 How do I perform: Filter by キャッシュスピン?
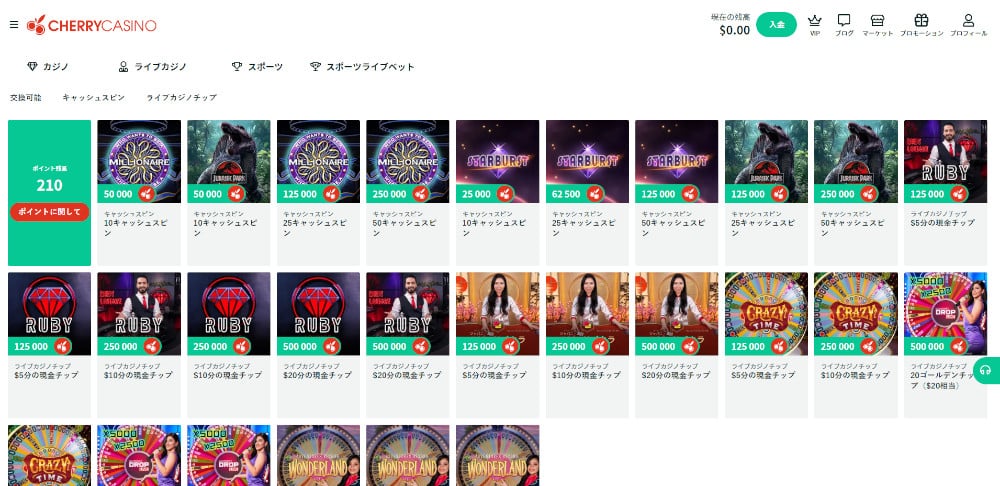point(94,97)
